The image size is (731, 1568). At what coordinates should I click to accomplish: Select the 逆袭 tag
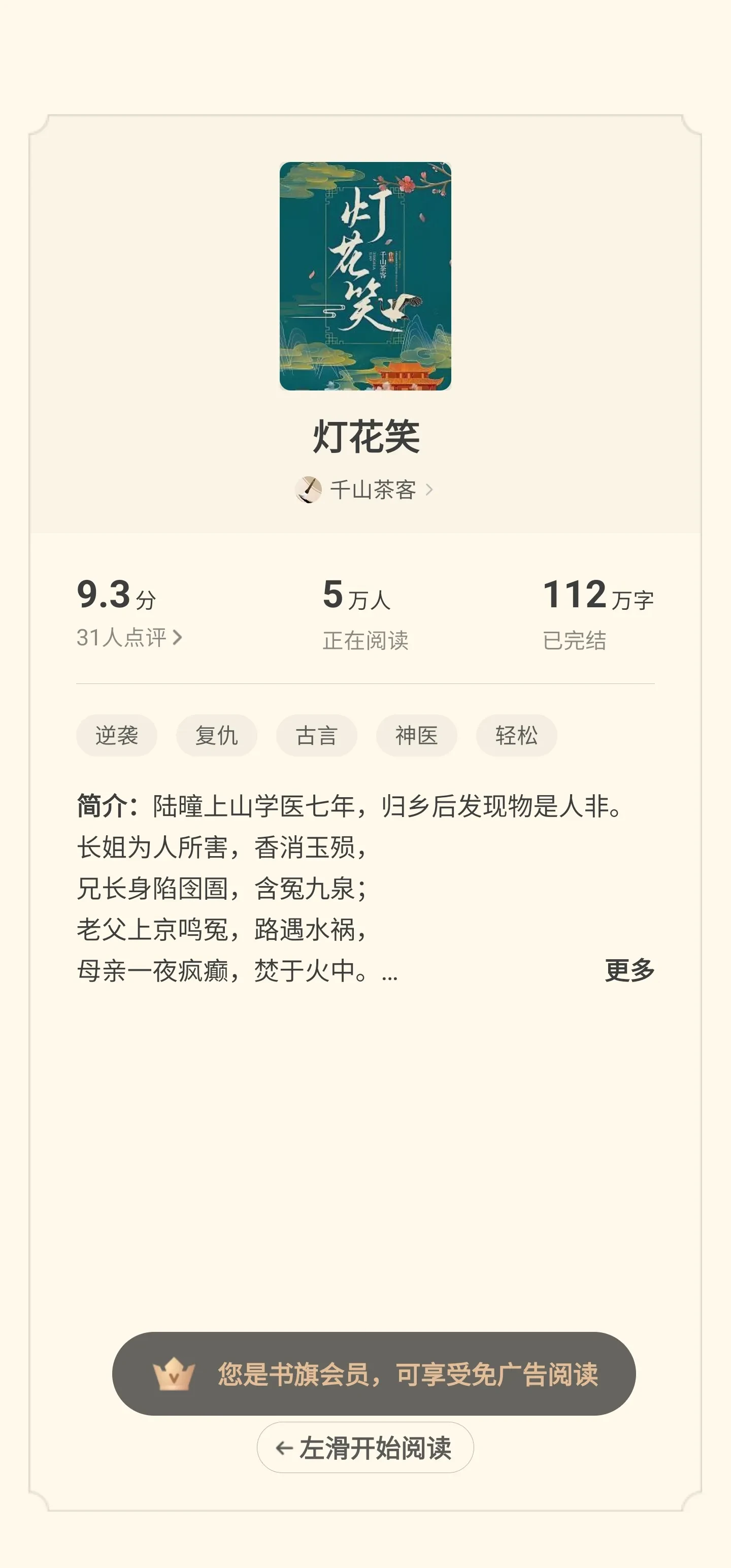point(117,735)
